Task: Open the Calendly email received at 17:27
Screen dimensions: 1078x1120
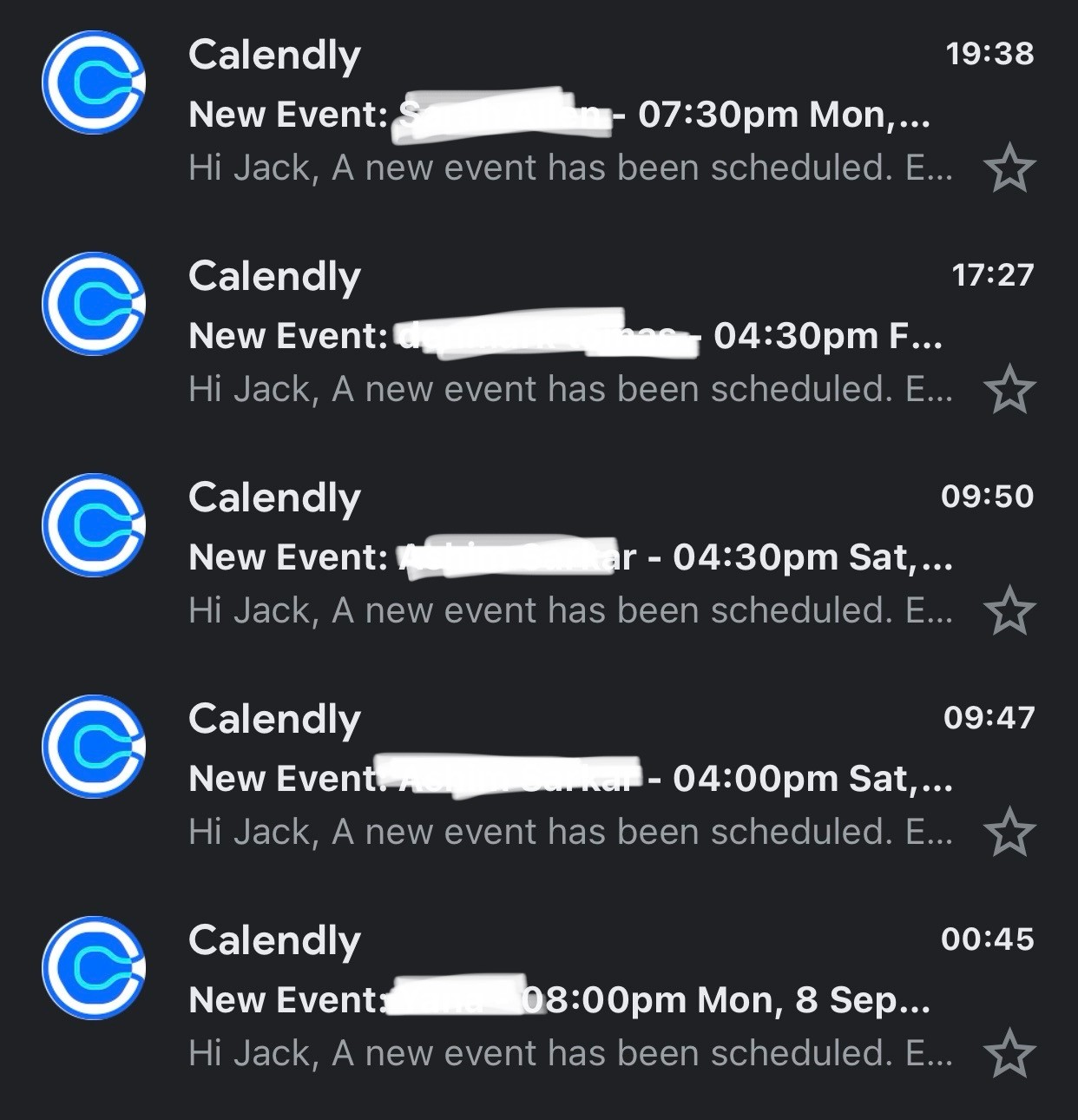Action: (x=539, y=332)
